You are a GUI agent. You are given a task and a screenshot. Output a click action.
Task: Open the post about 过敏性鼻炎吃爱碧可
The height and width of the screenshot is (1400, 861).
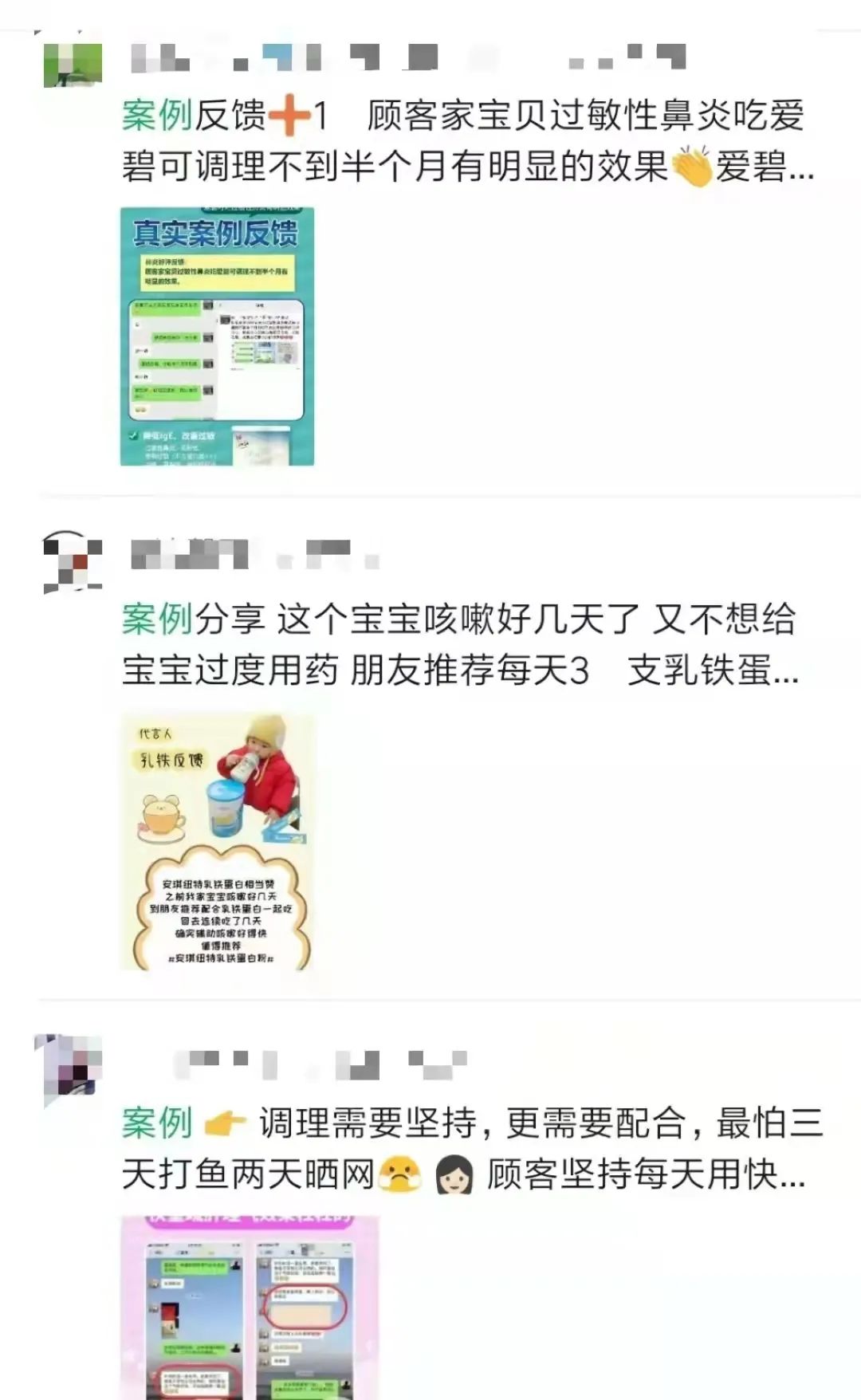tap(466, 141)
